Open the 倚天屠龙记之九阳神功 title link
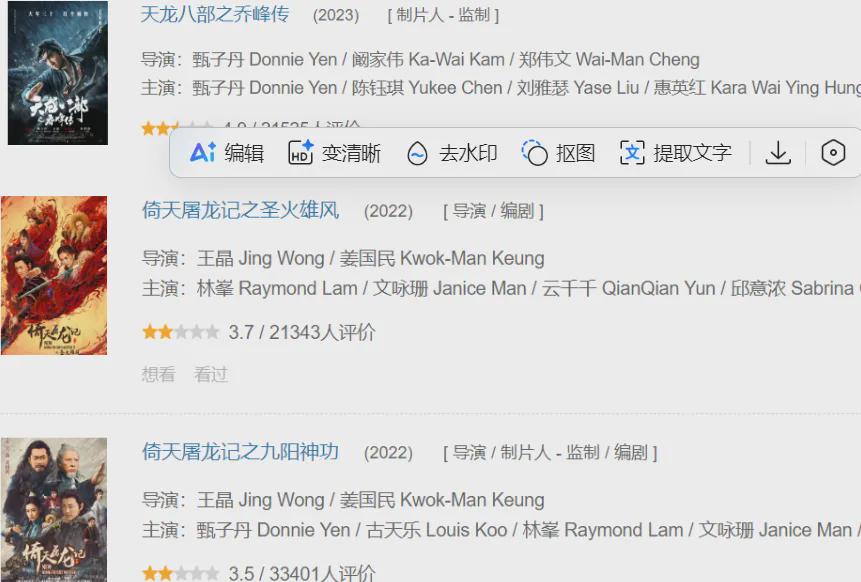 (240, 451)
